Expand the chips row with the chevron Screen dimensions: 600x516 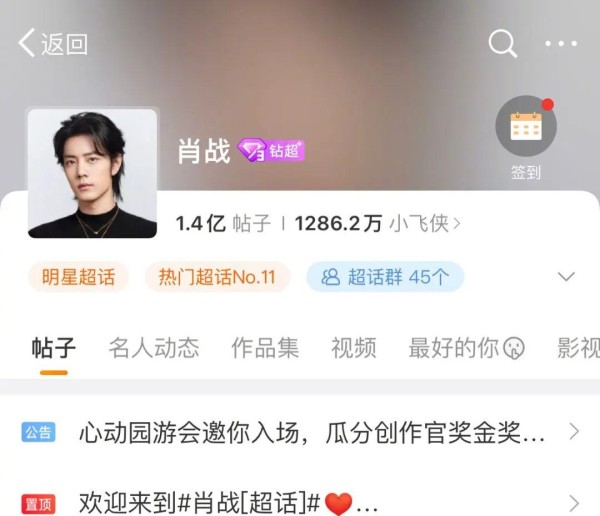(566, 277)
